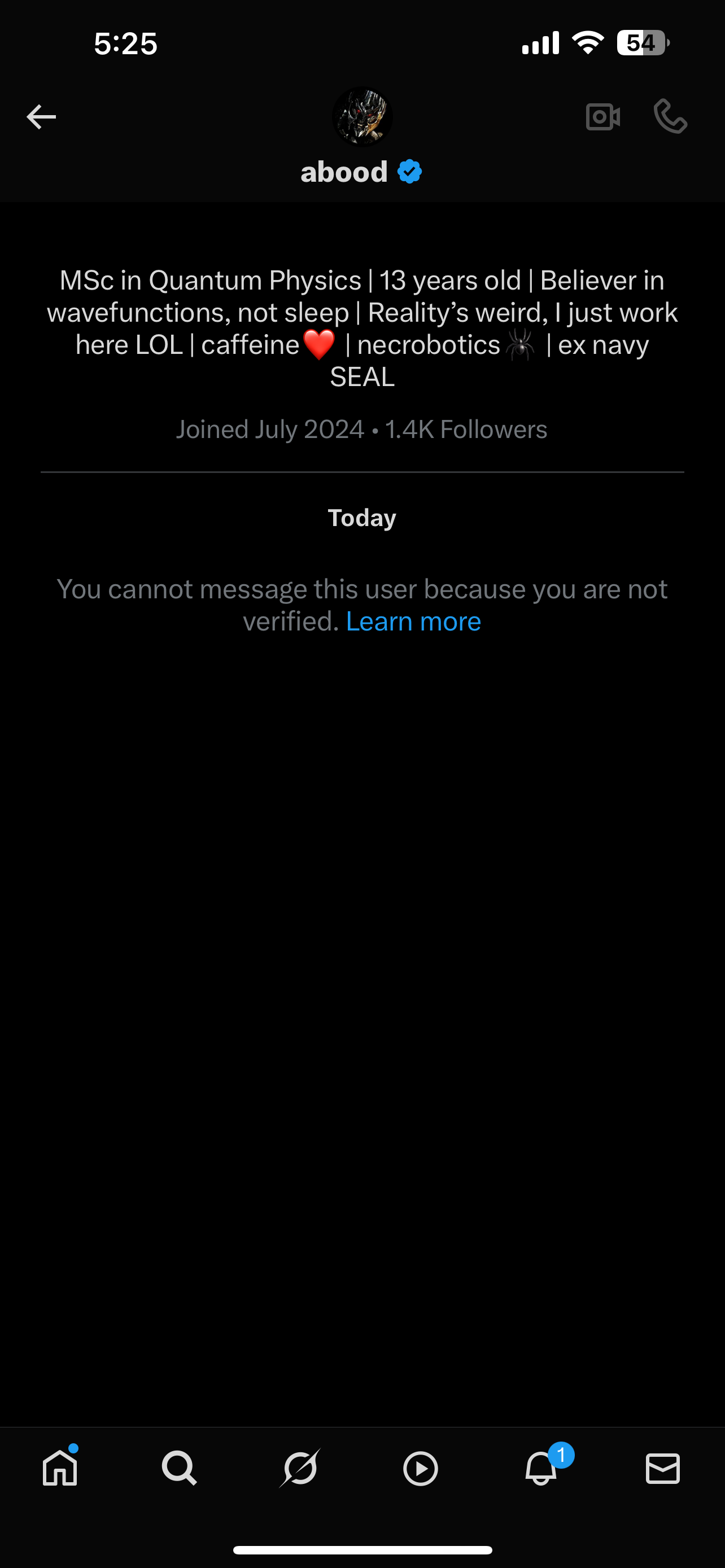Open the Grok tab

(x=300, y=1468)
